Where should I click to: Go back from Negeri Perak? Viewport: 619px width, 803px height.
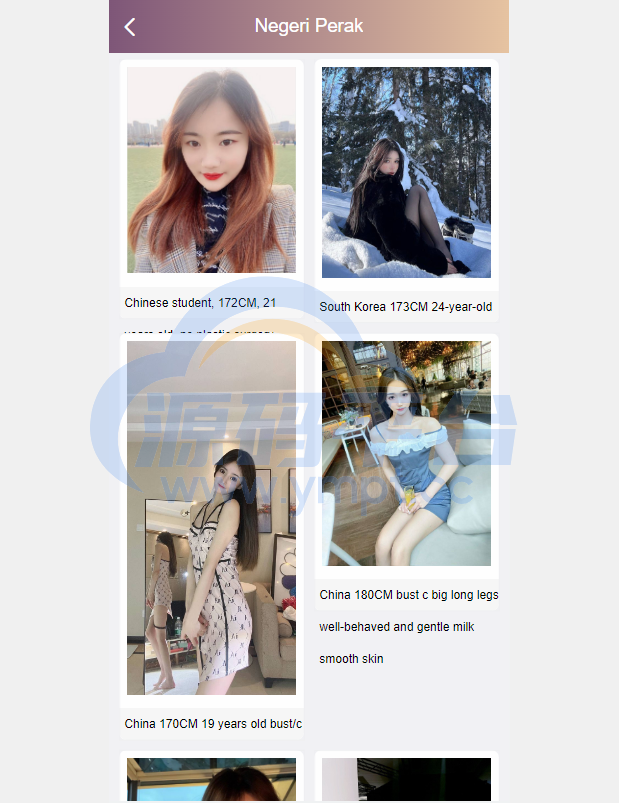130,27
